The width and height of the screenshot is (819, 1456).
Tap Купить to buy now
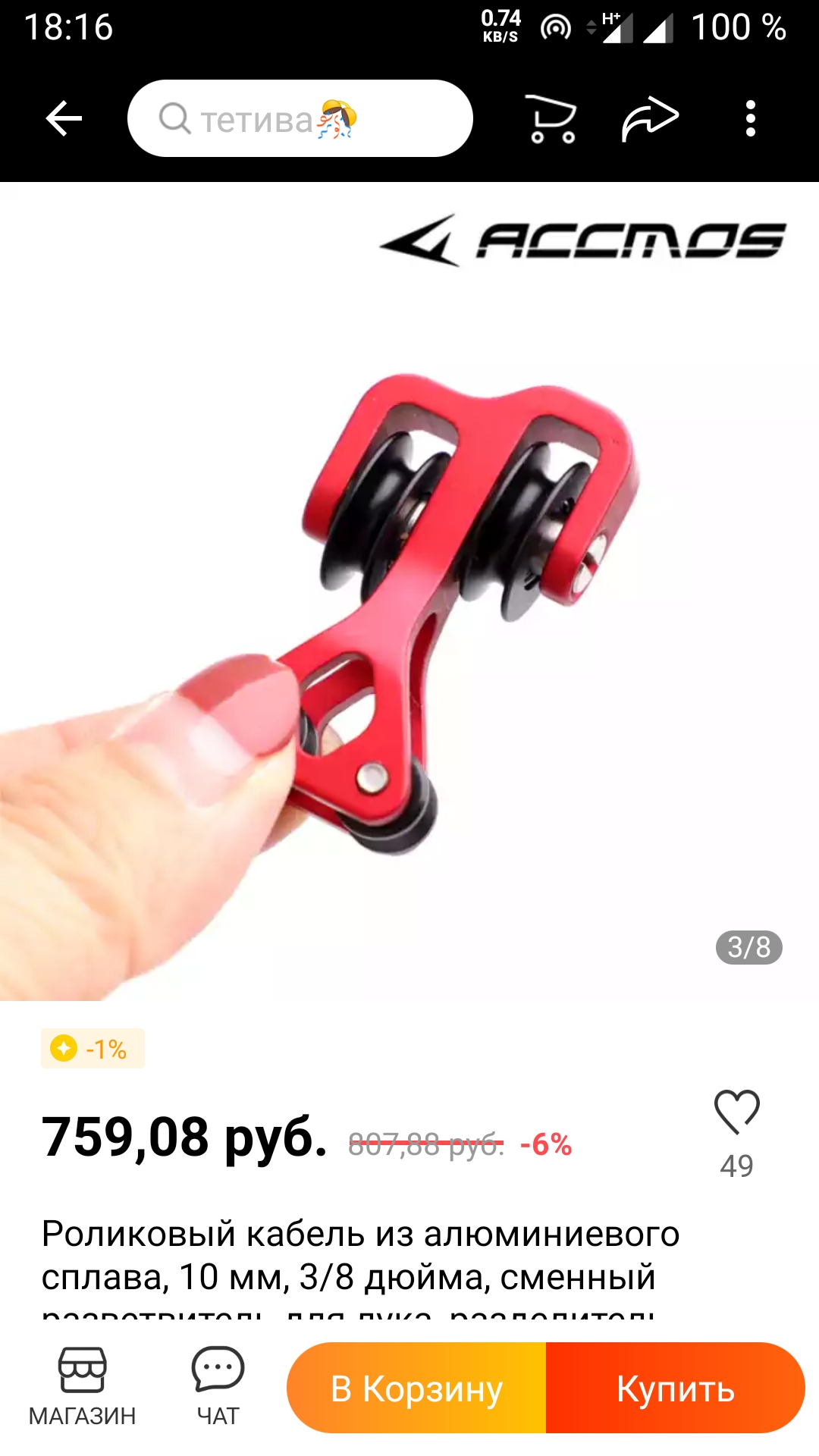(676, 1388)
